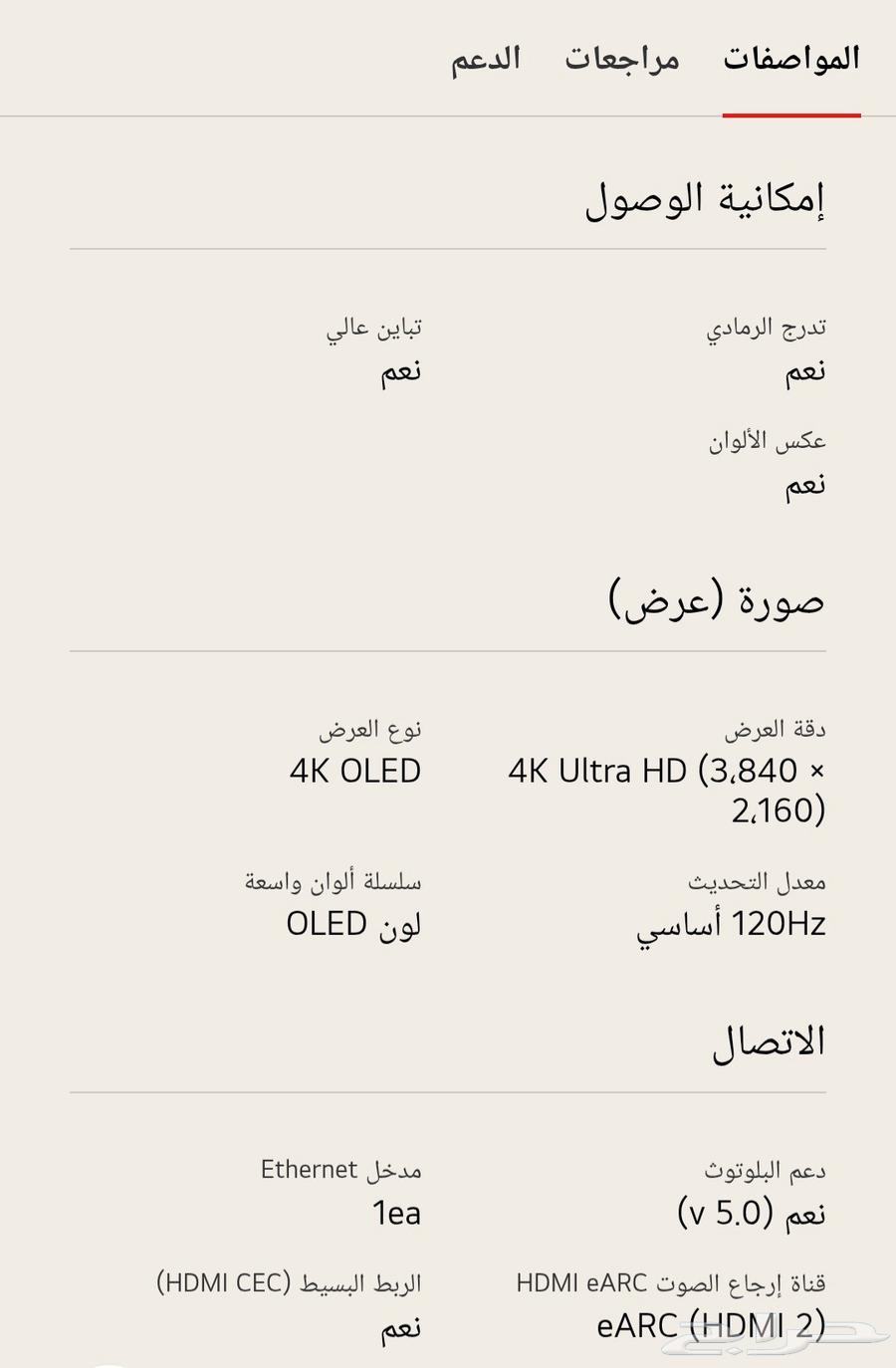
Task: Select the الدعم support tab
Action: click(485, 59)
